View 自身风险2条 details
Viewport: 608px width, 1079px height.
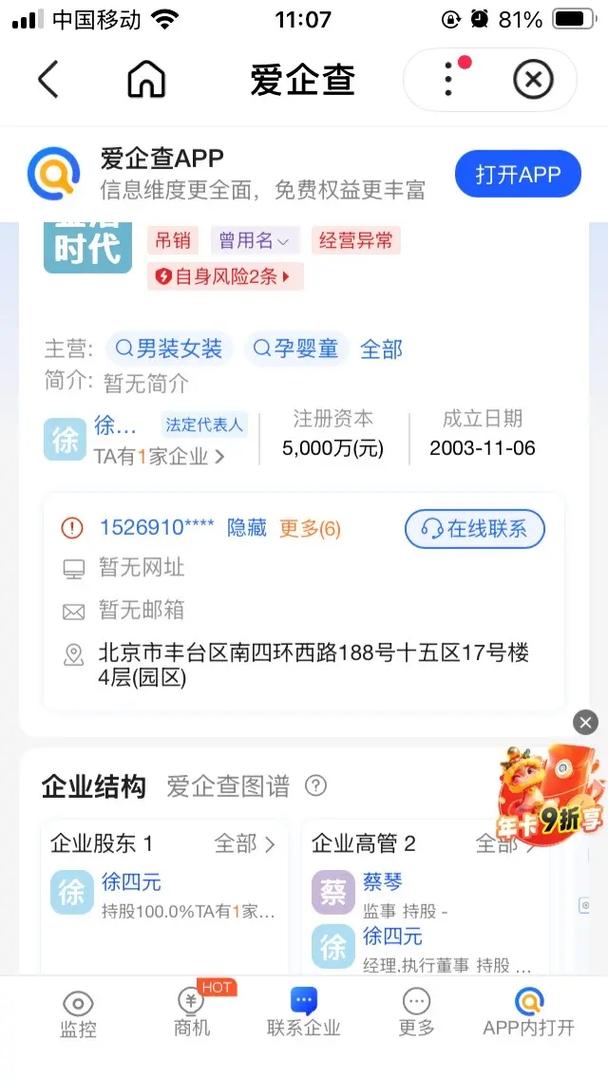225,277
